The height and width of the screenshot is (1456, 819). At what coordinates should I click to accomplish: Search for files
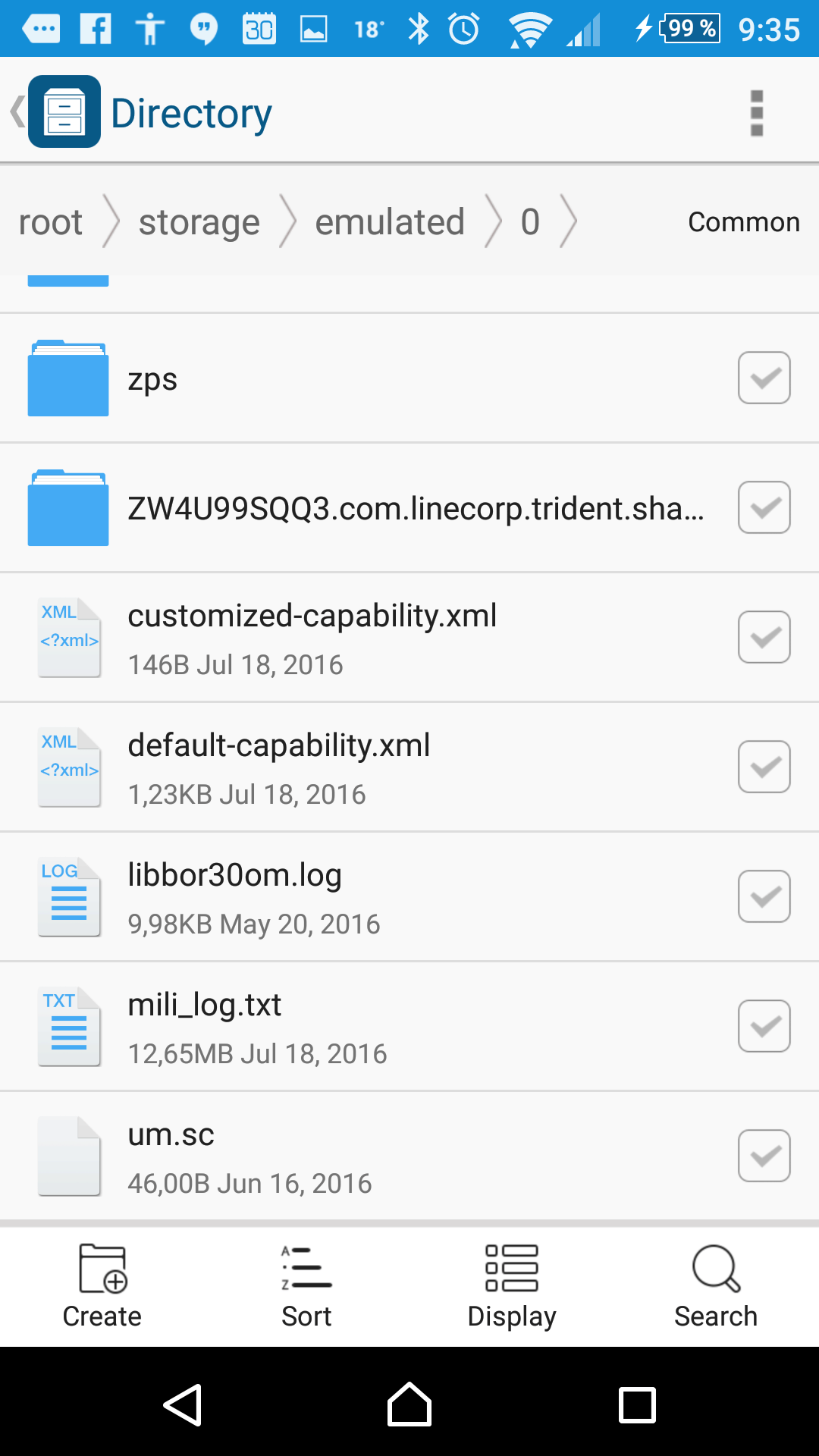tap(716, 1287)
